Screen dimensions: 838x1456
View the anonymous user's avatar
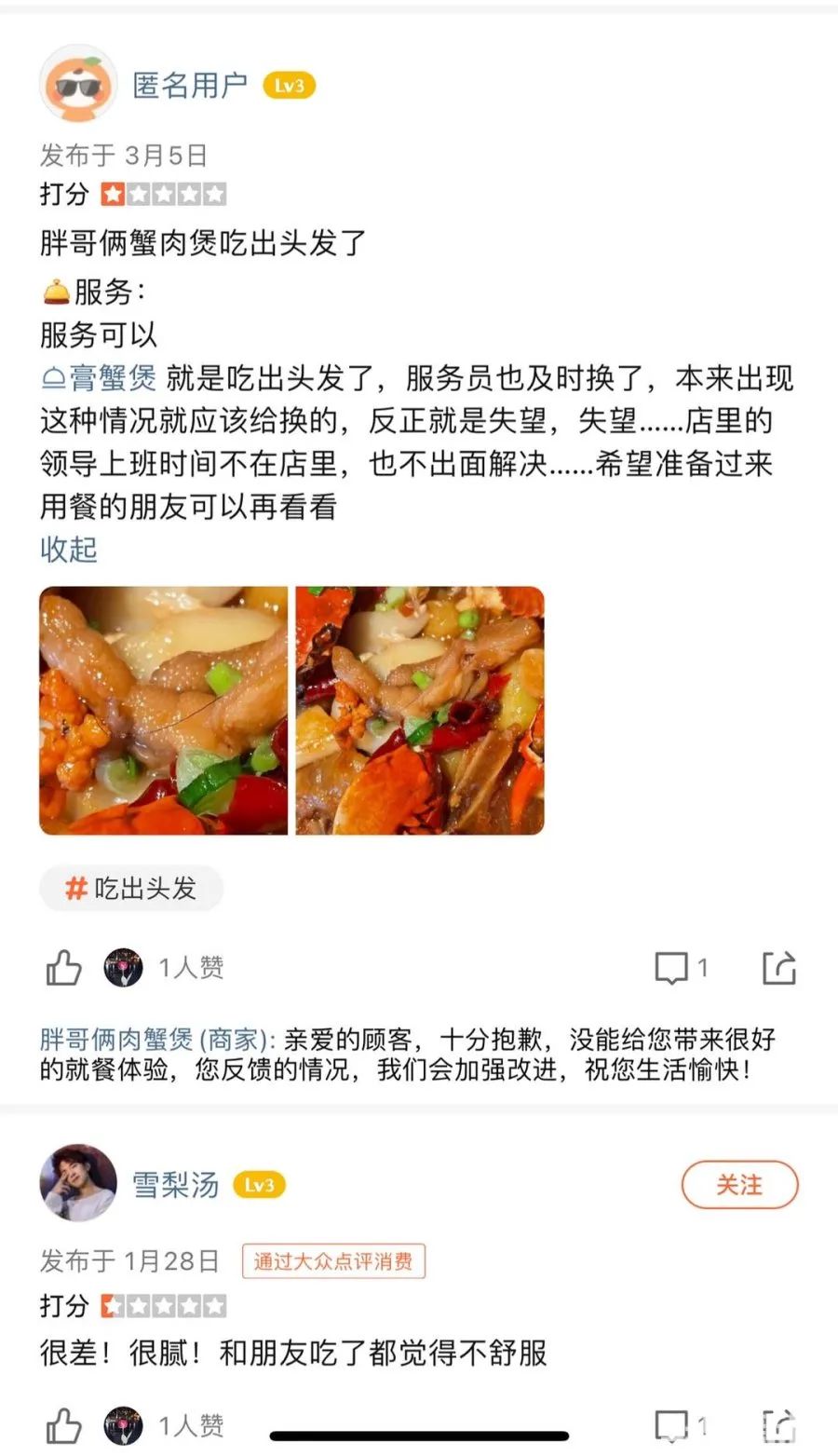point(78,86)
